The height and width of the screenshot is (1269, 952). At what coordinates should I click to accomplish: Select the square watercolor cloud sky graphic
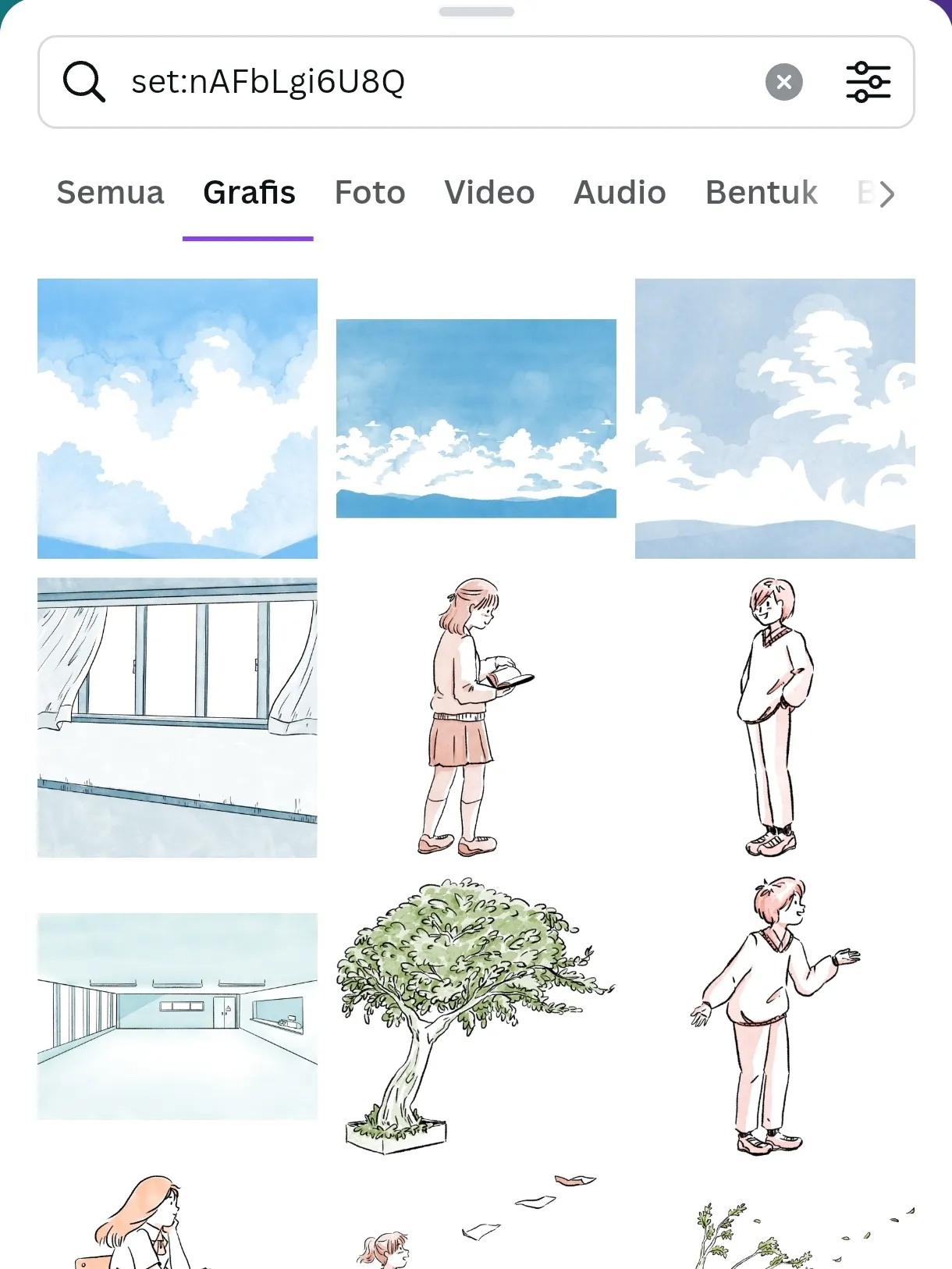[x=177, y=418]
